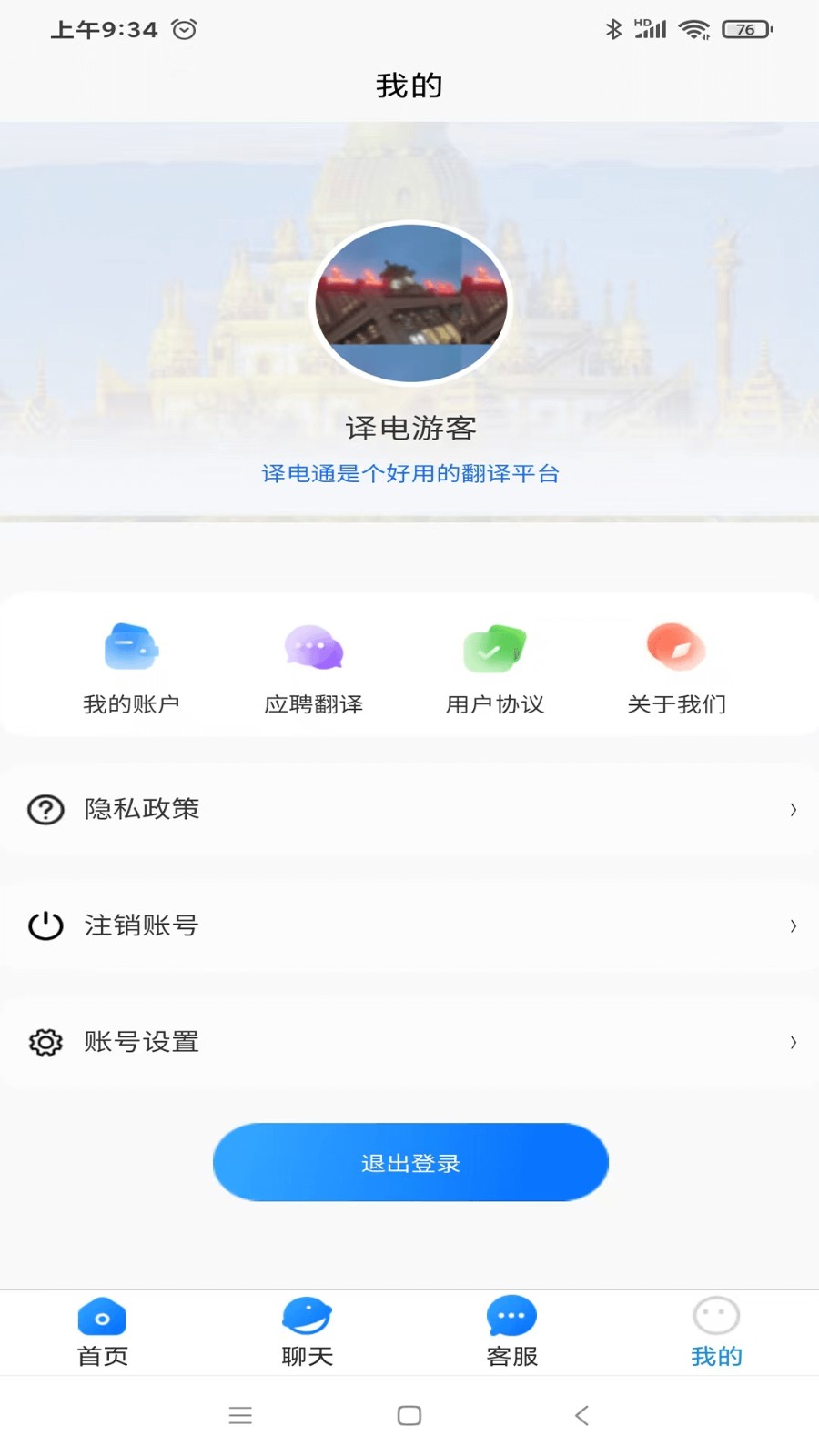Tap the profile avatar picture
Screen dimensions: 819x1456
(411, 303)
